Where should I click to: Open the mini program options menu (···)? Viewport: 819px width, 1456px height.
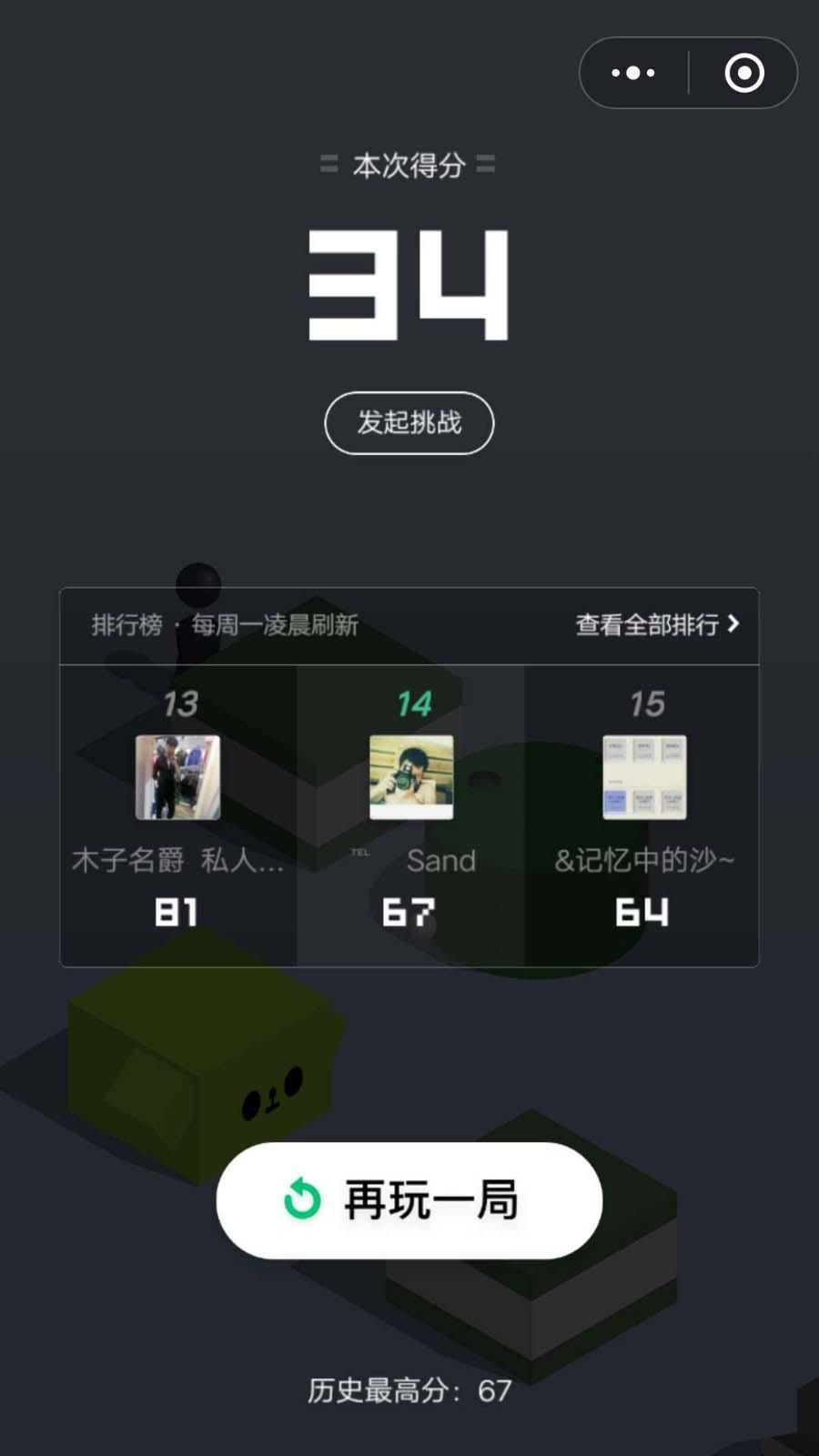633,72
